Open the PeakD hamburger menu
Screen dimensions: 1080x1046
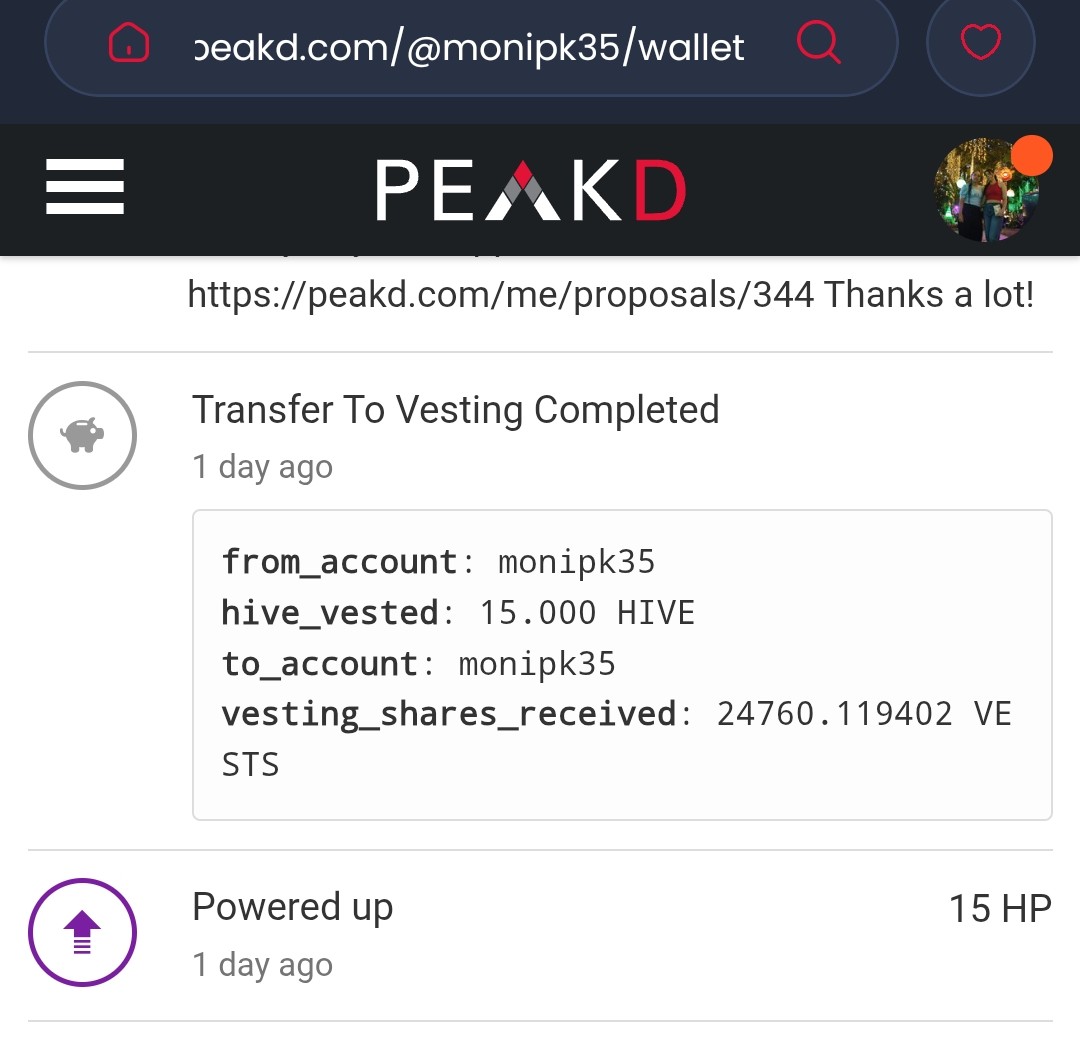[85, 187]
